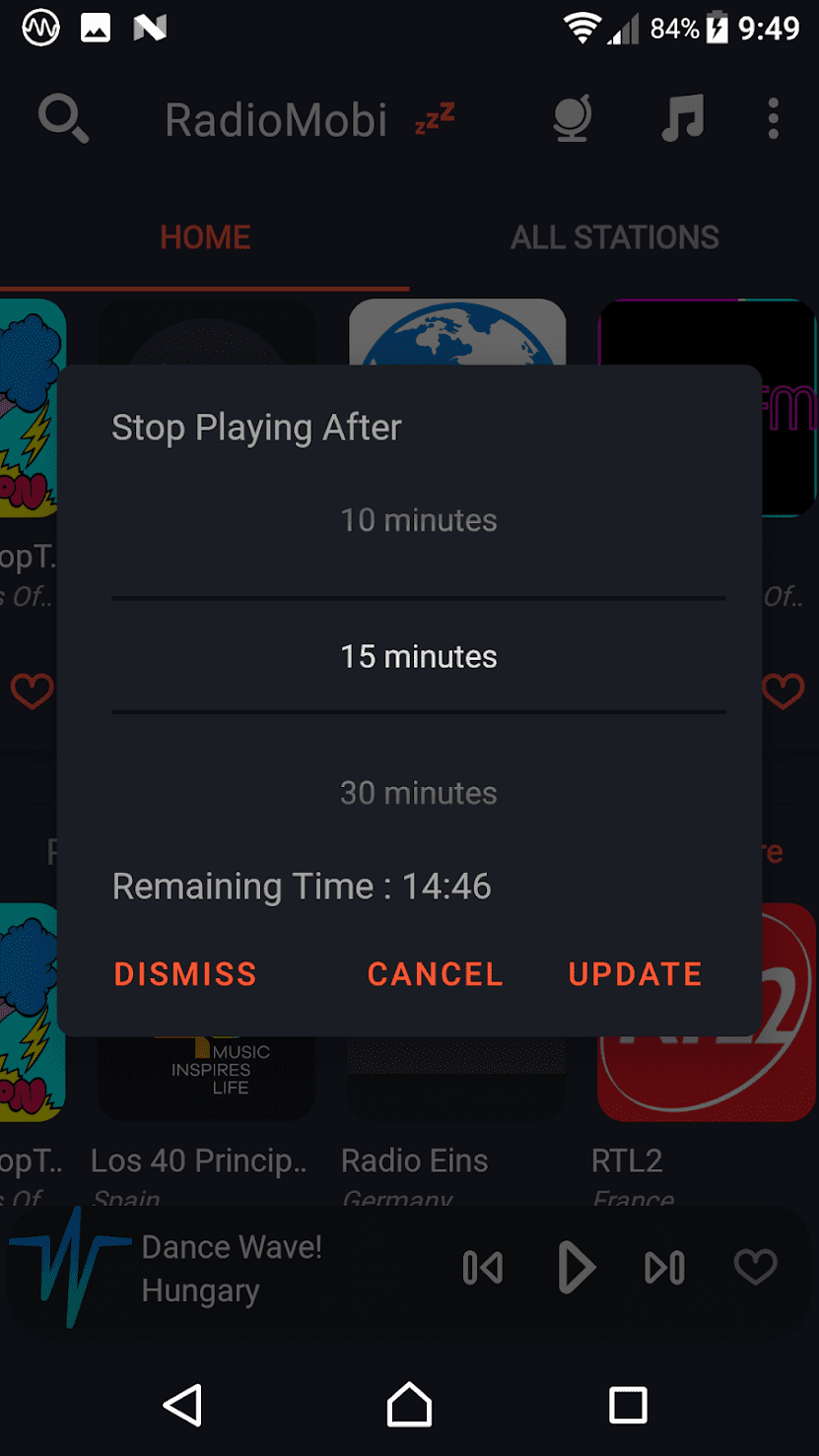Go to the phone's home screen
Screen dimensions: 819x1456
pos(409,1405)
